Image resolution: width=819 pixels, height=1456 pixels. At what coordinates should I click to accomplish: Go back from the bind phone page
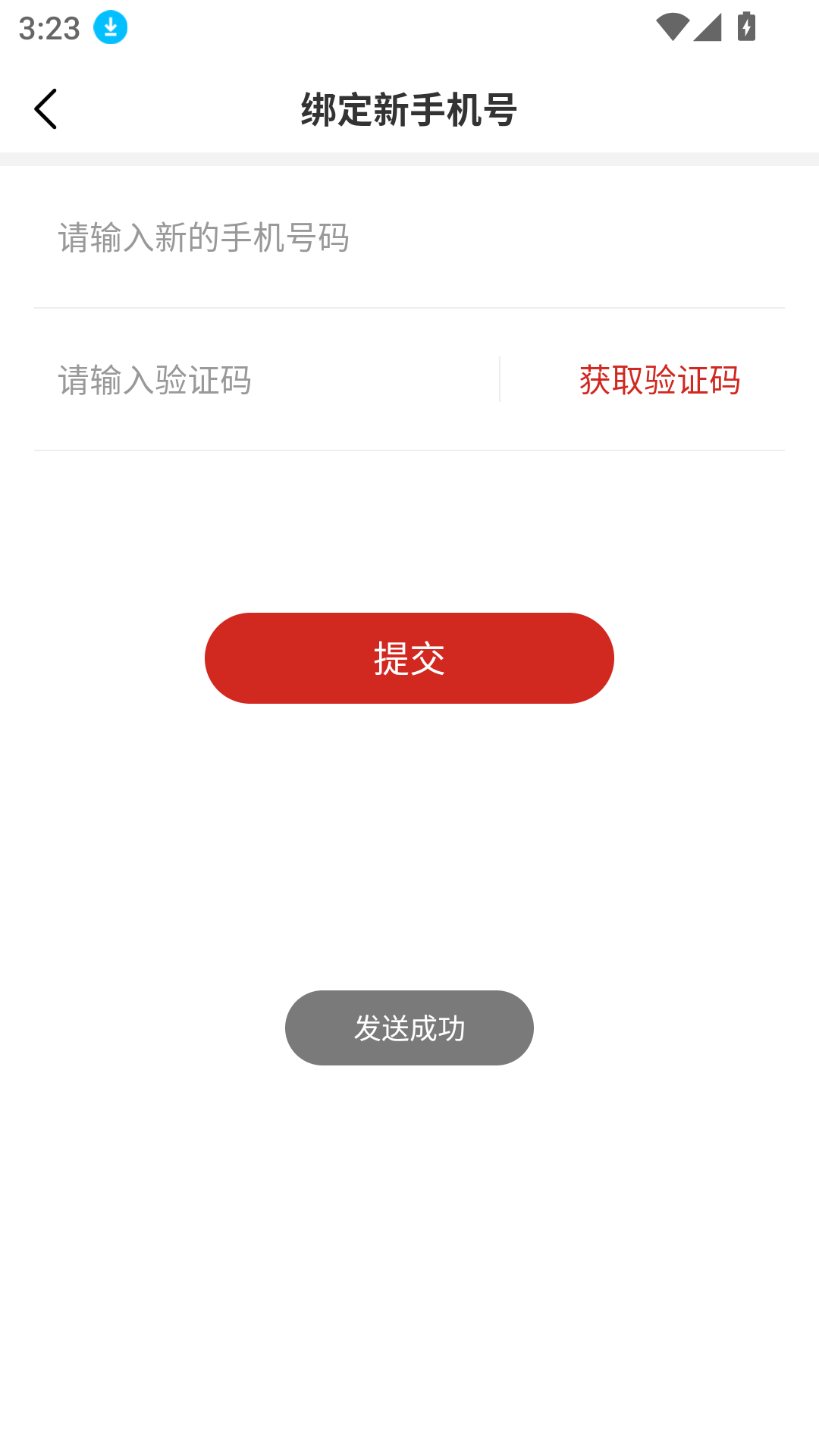click(x=45, y=109)
